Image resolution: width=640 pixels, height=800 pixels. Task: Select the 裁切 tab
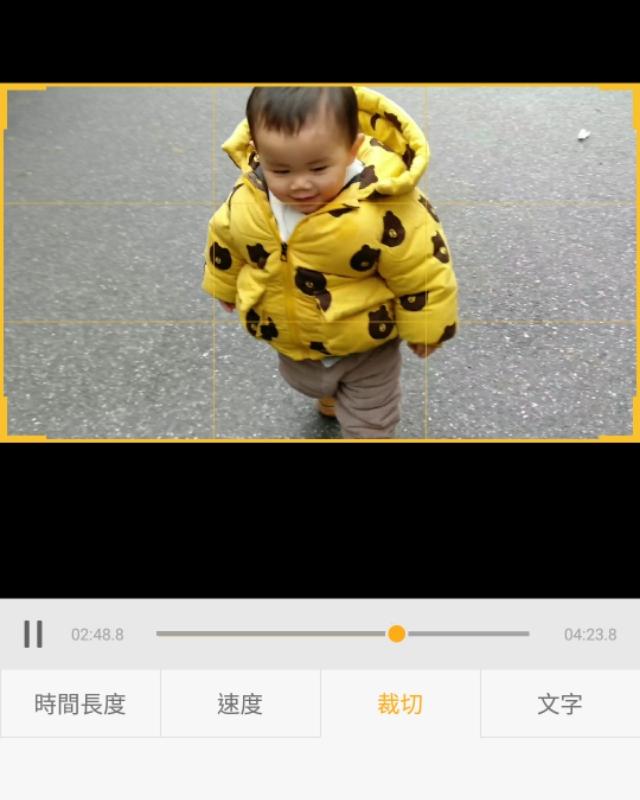click(400, 704)
